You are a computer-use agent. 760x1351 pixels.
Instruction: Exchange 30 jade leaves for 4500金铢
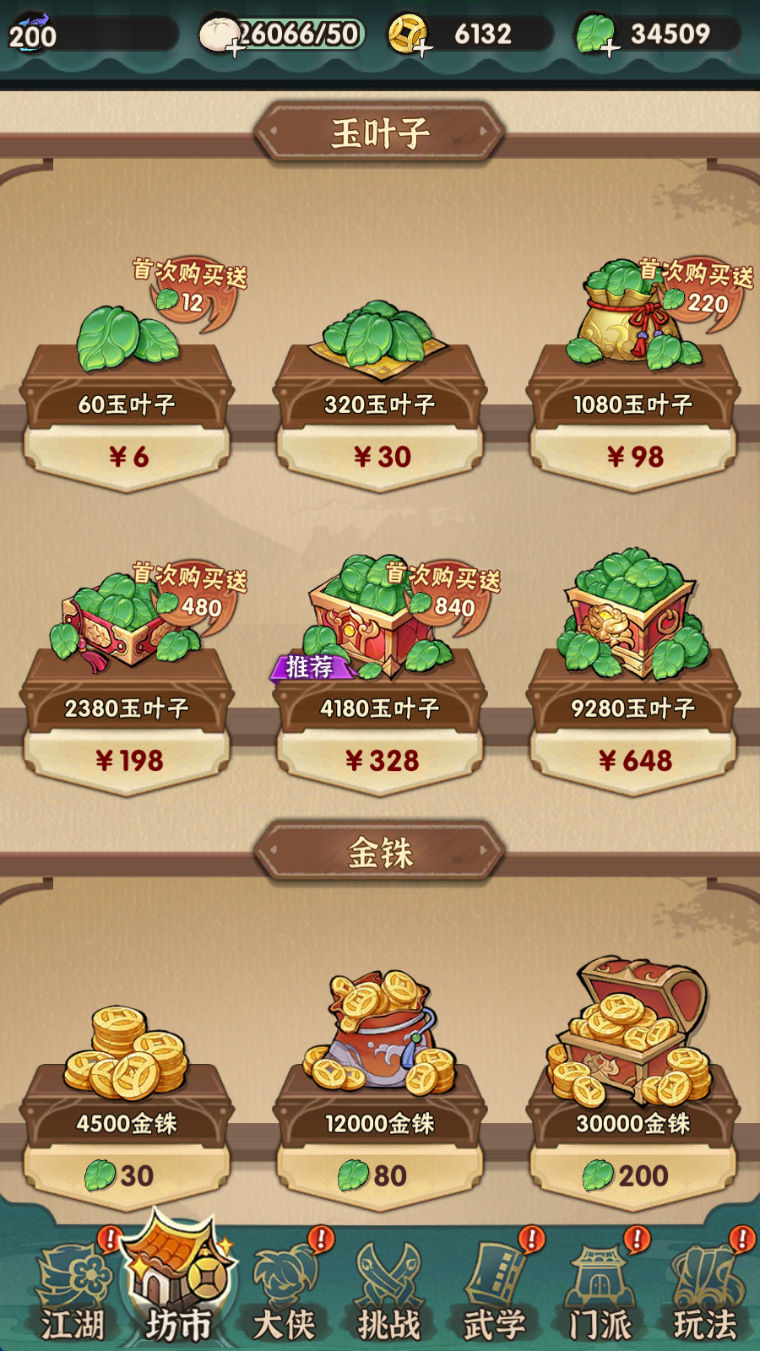pos(127,1175)
